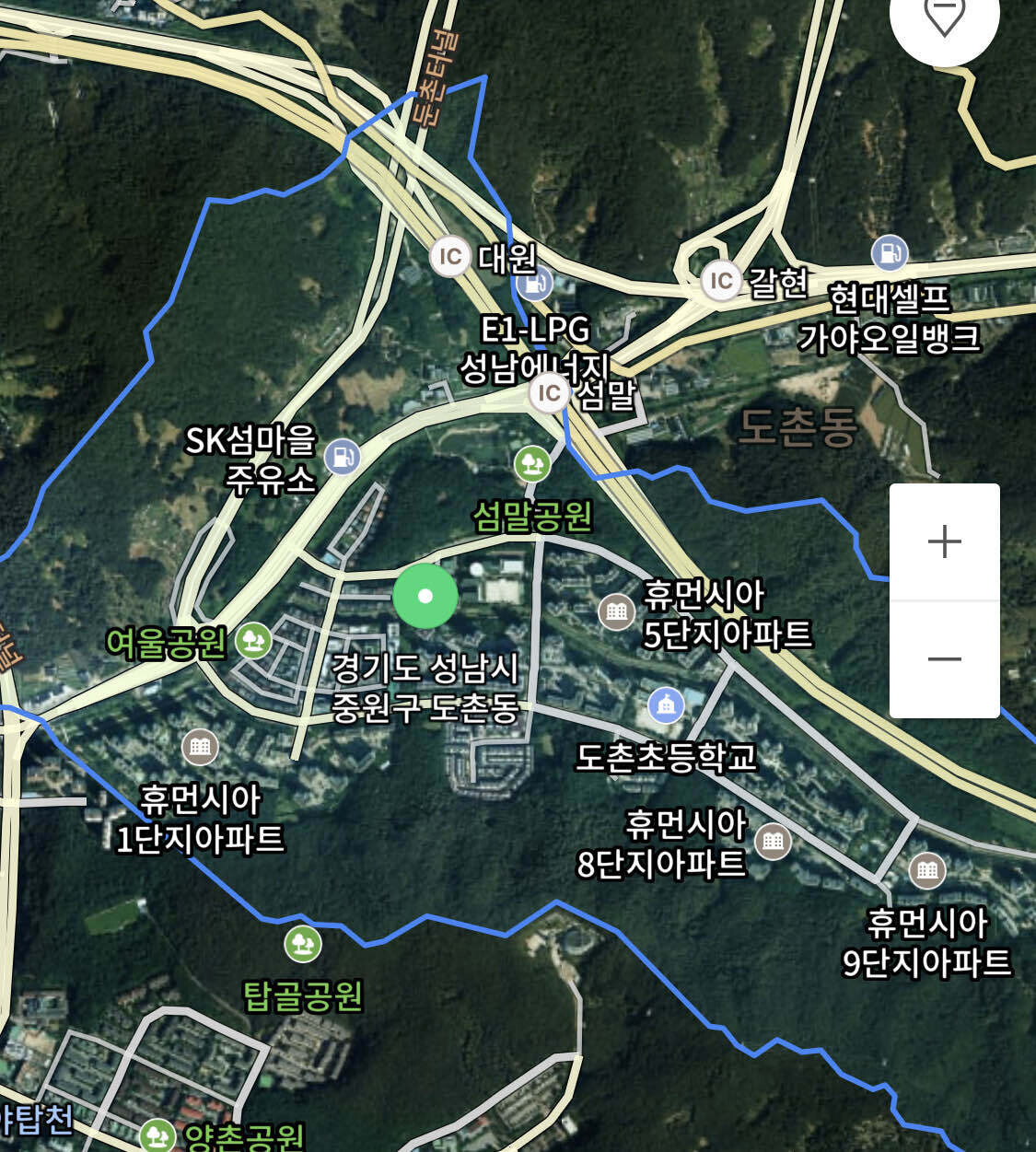Open the 현대셀프 가야오일뱅크 station icon

click(887, 255)
